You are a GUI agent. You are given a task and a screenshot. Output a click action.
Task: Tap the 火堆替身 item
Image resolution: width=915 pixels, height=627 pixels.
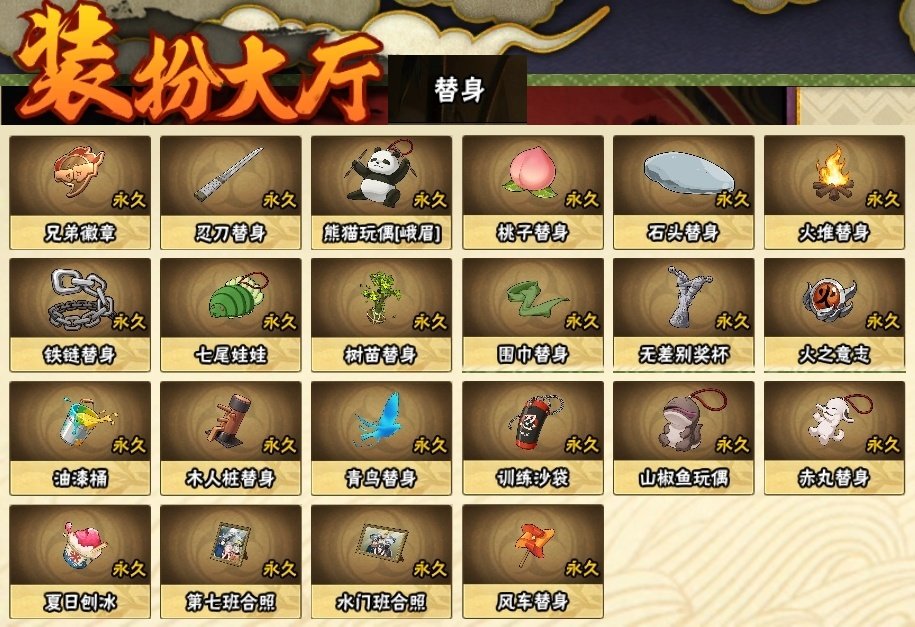[x=835, y=192]
